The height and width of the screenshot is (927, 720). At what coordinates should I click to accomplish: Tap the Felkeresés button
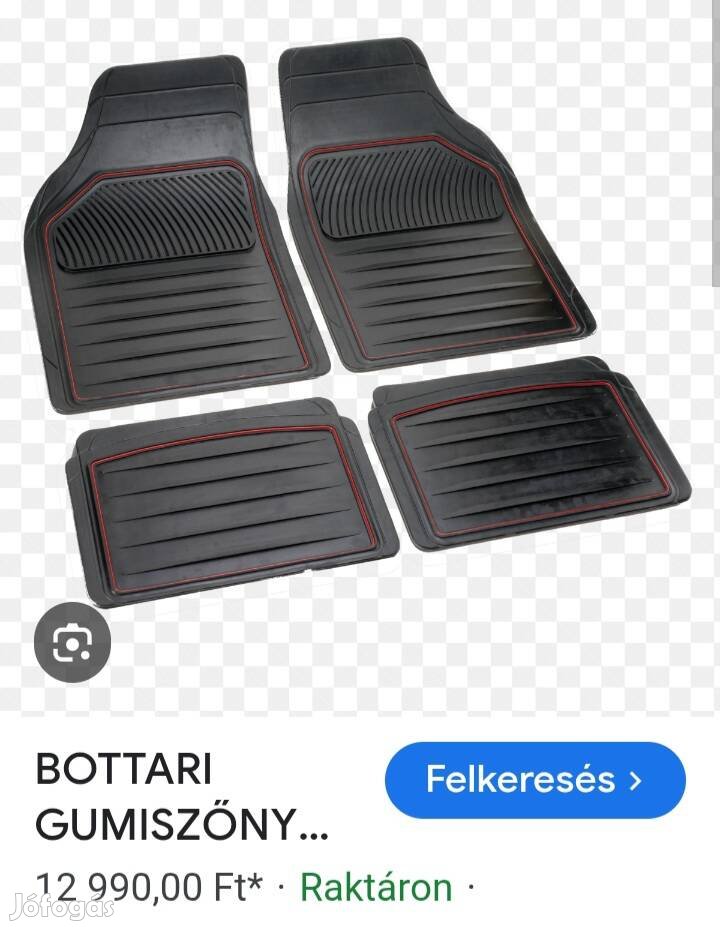point(534,780)
